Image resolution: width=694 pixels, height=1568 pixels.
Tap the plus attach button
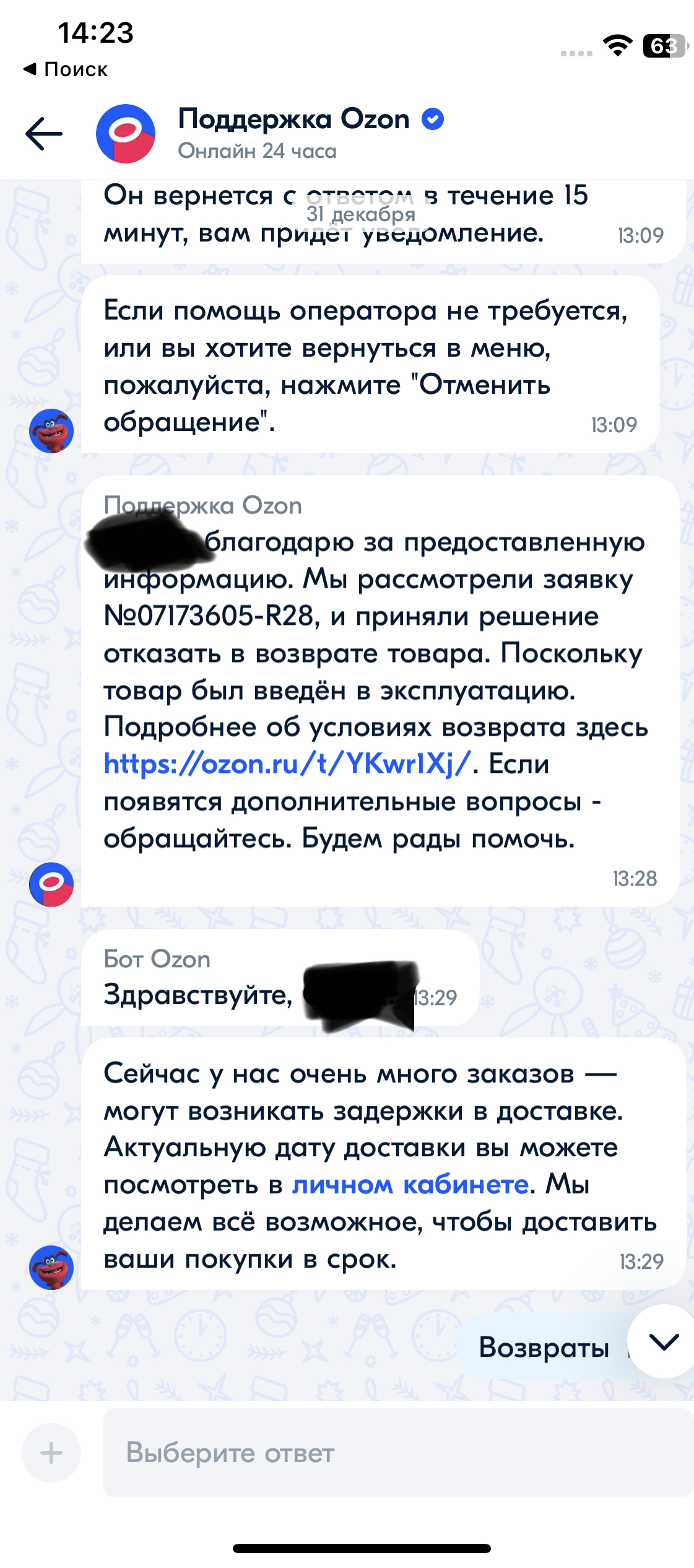tap(51, 1453)
